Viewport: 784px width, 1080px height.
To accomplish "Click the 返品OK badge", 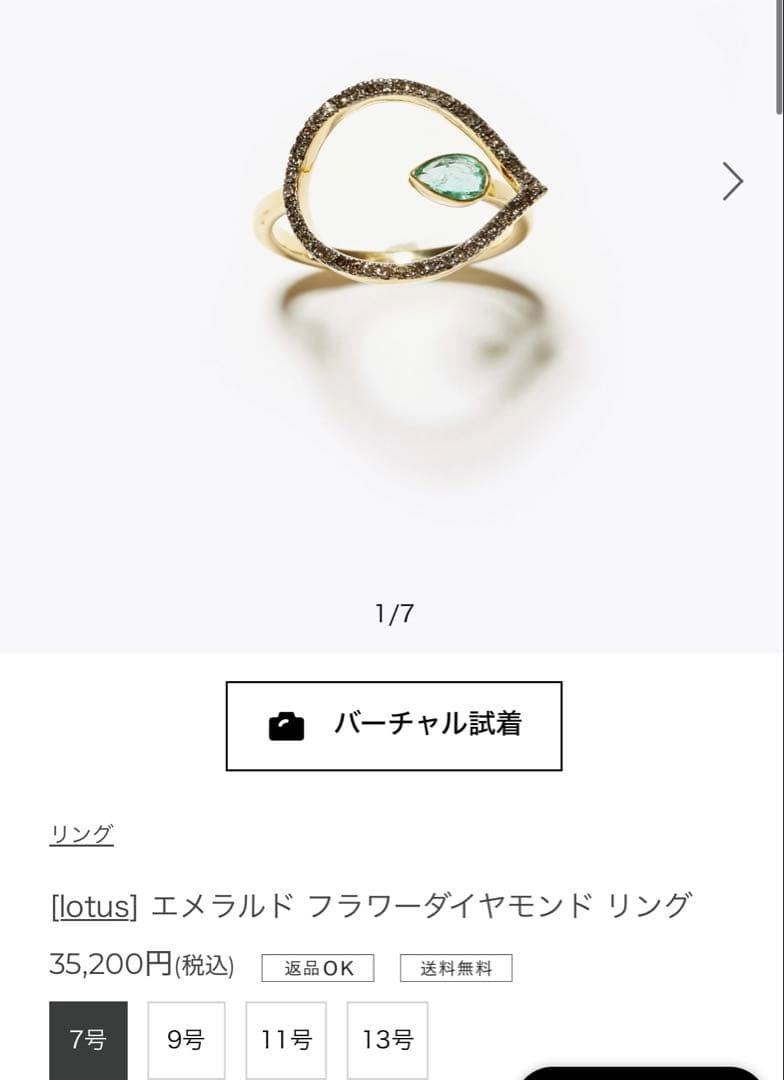I will click(x=317, y=967).
